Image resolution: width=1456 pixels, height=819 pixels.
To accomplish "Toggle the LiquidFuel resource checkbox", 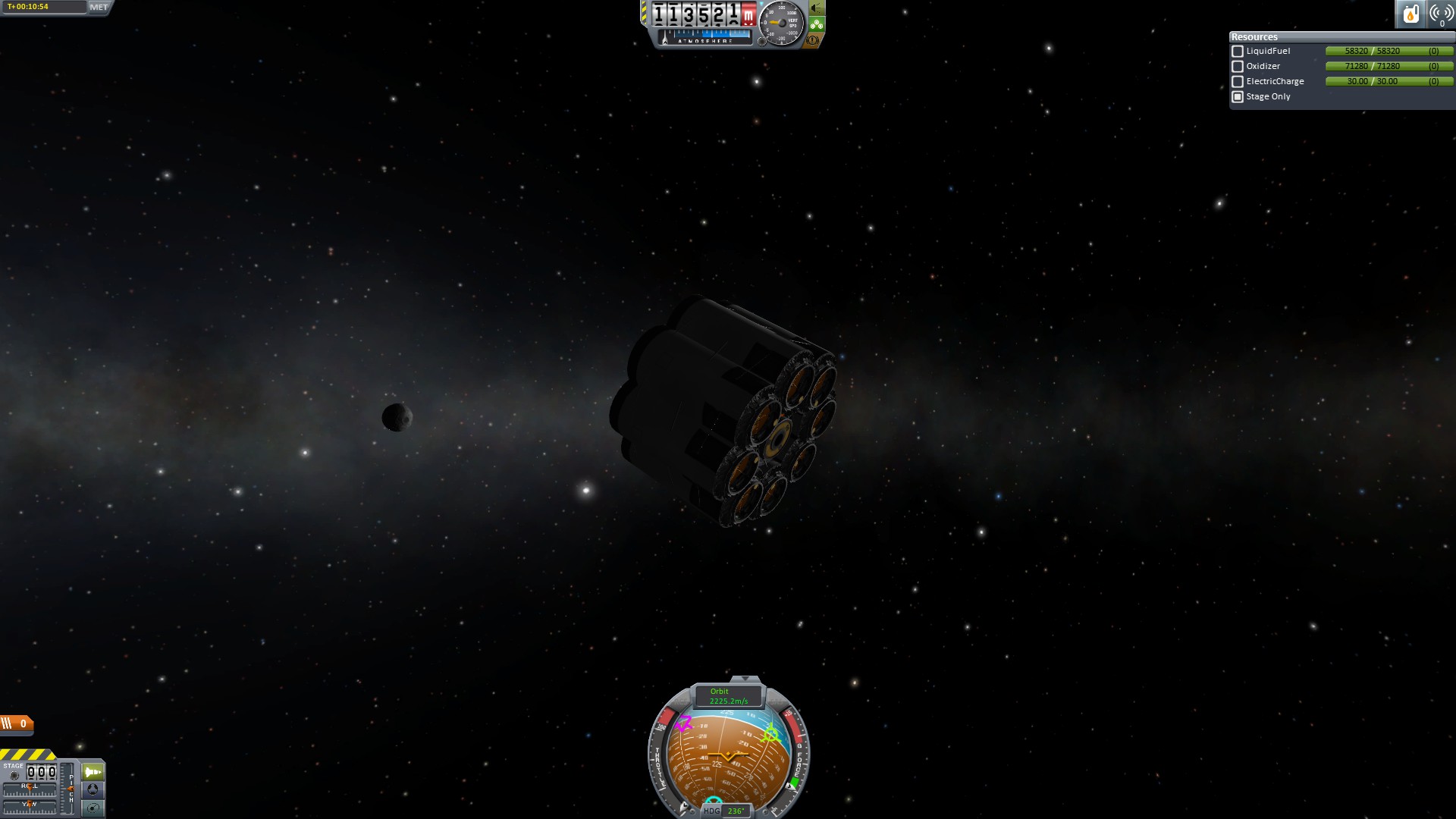I will click(x=1238, y=52).
